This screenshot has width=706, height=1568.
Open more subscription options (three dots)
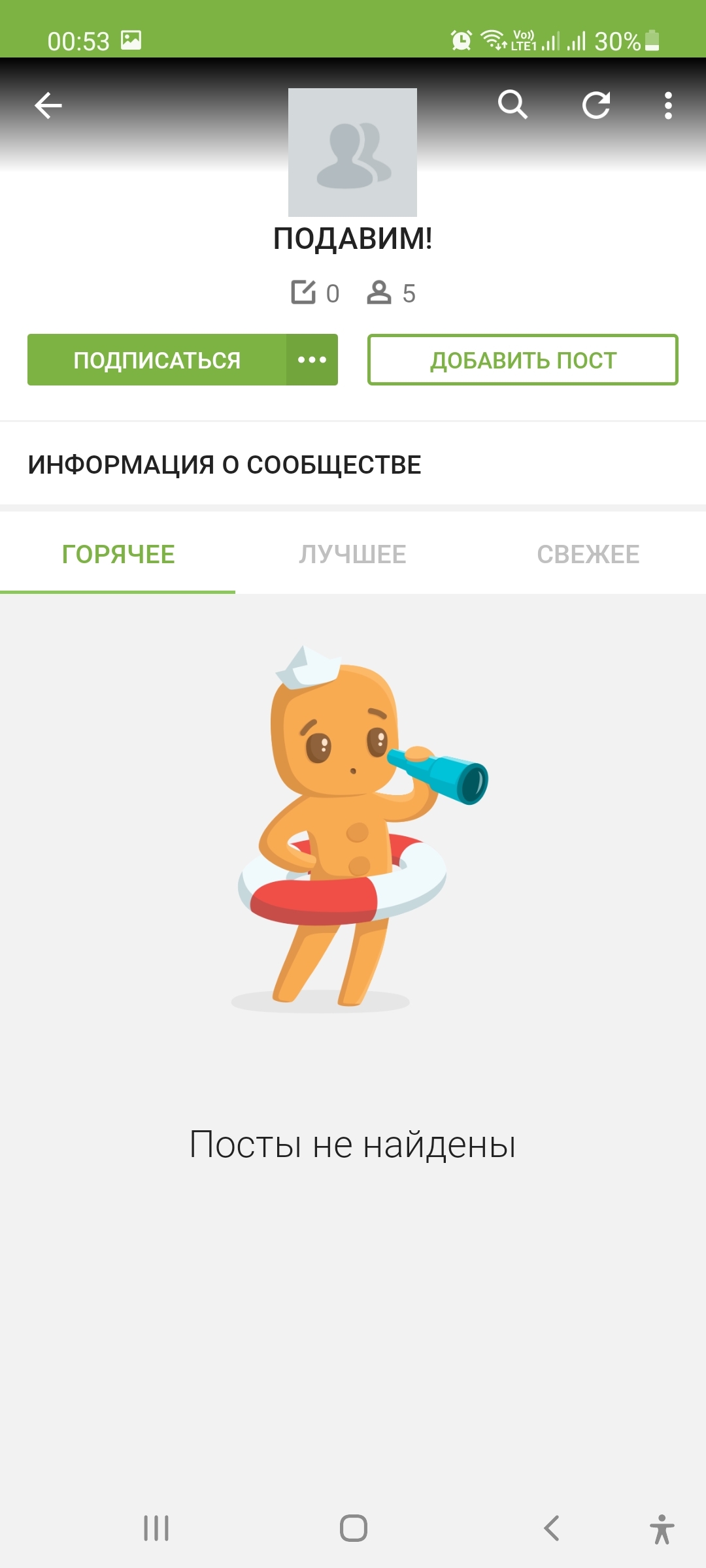(312, 360)
